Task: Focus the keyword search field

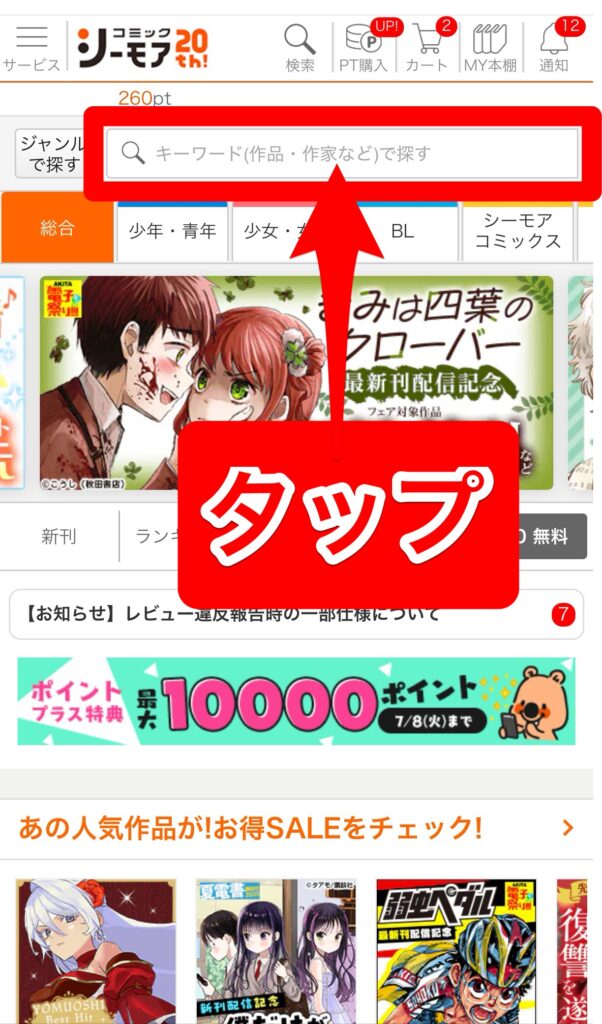Action: (342, 153)
